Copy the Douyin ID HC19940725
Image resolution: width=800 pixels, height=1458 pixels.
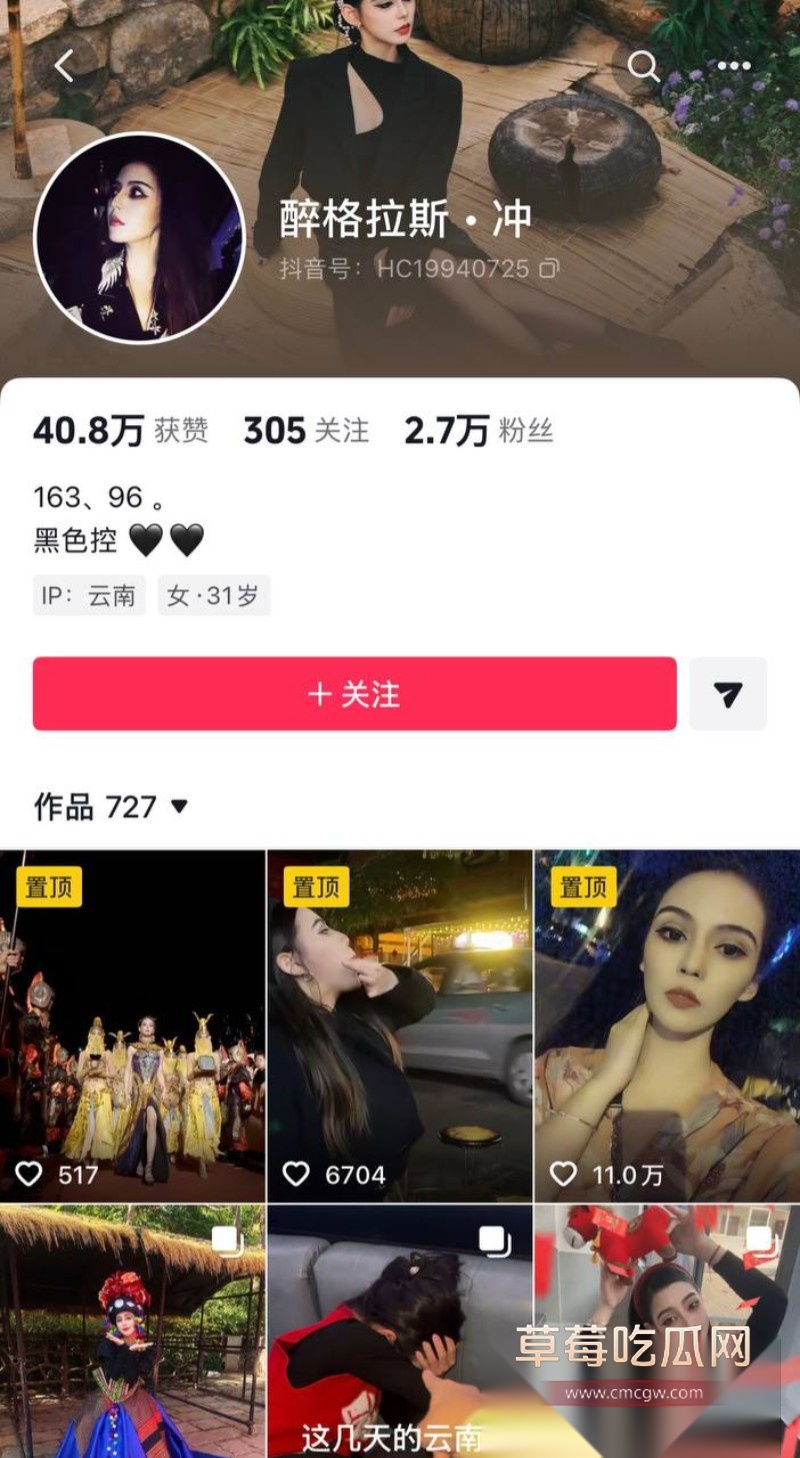click(546, 269)
